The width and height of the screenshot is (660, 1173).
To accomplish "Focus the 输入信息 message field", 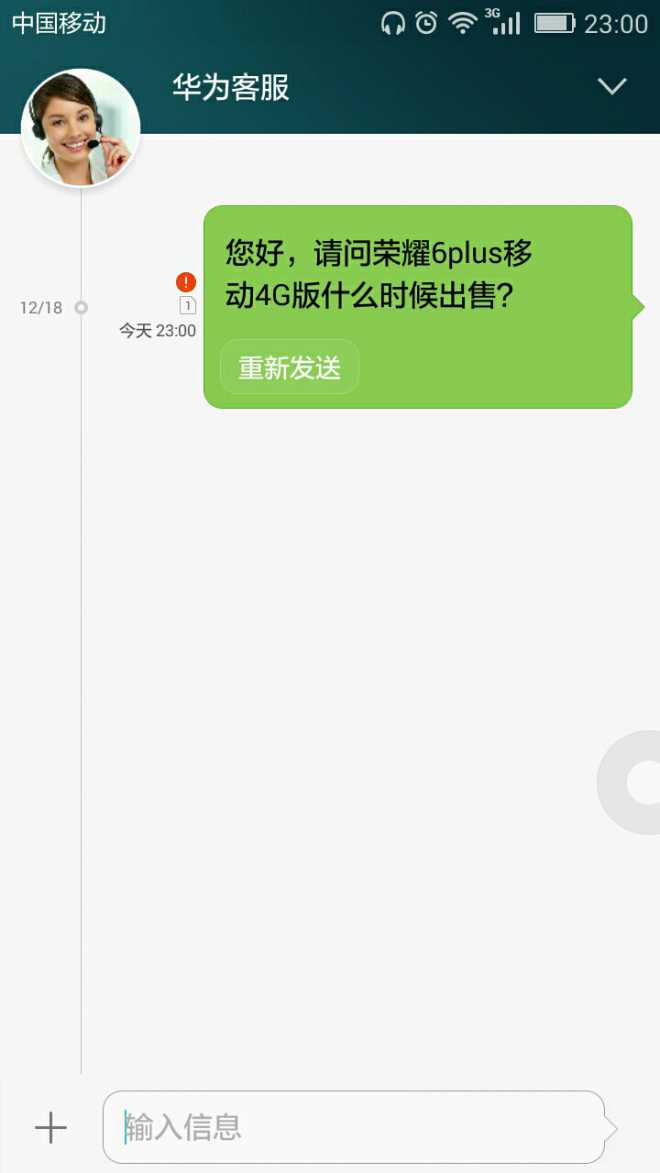I will pyautogui.click(x=353, y=1127).
